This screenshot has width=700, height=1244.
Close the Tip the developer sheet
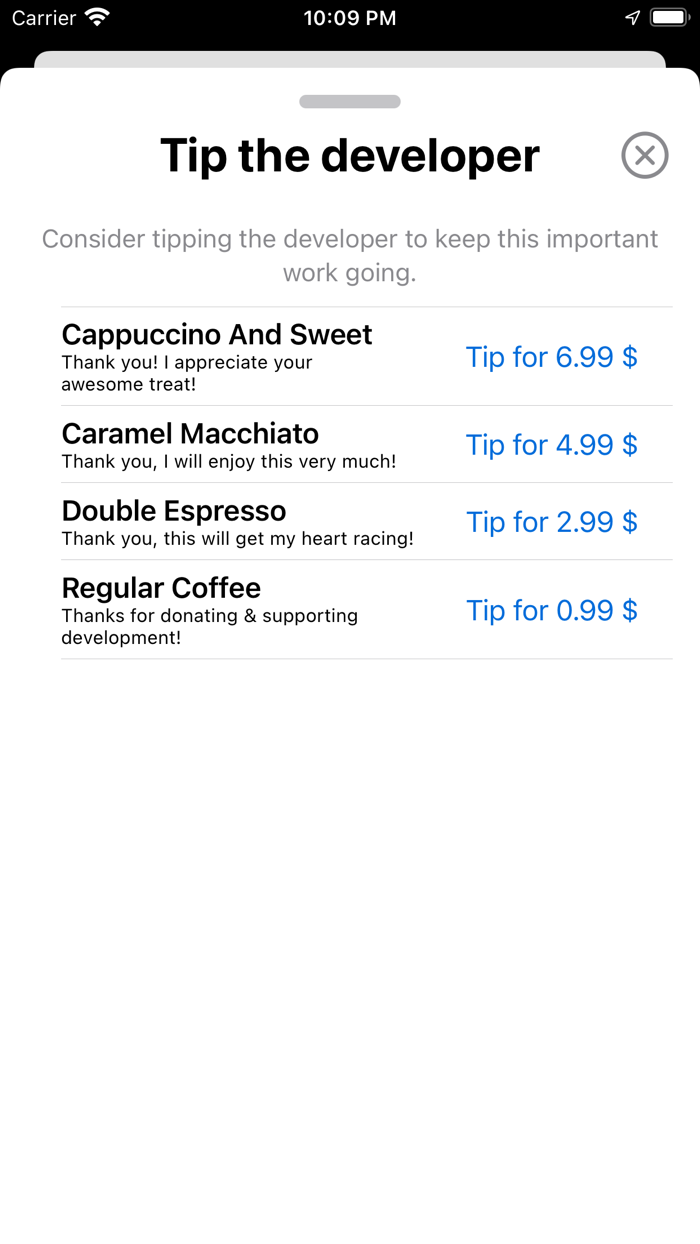(x=644, y=156)
